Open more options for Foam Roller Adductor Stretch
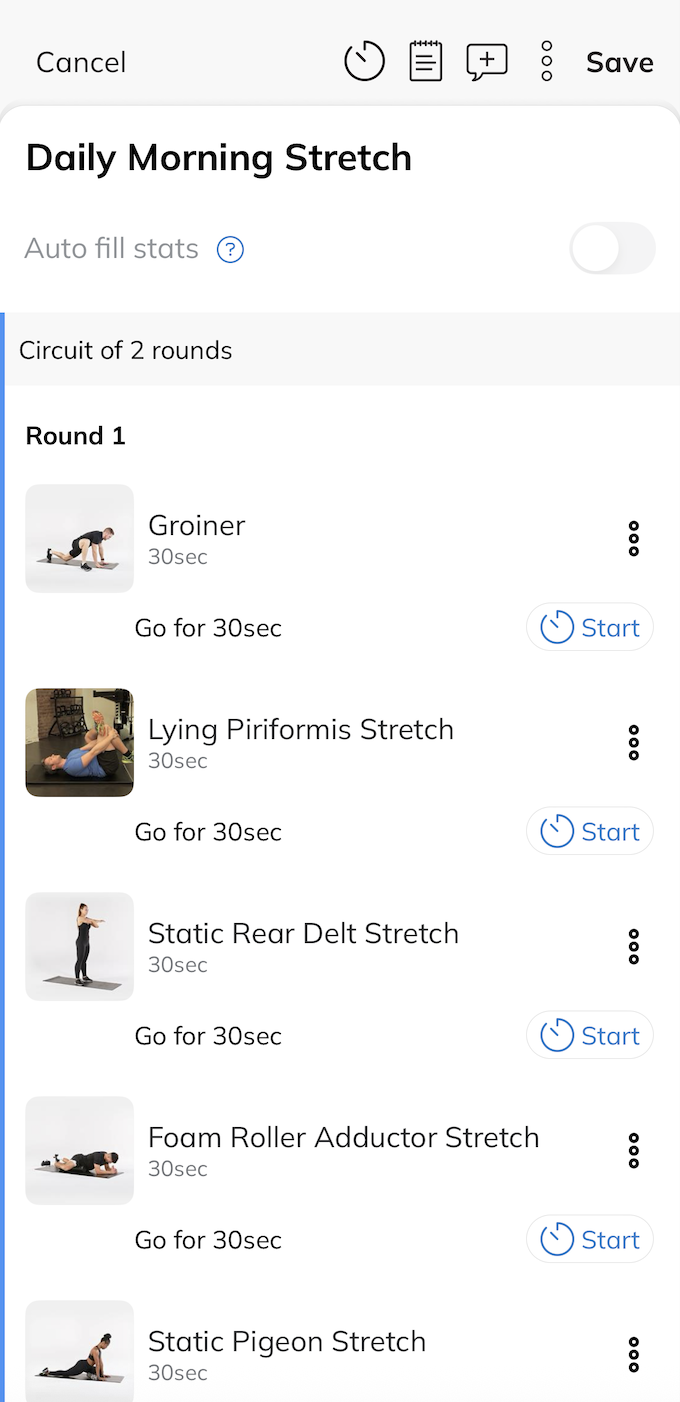Screen dimensions: 680x1402 point(633,1151)
